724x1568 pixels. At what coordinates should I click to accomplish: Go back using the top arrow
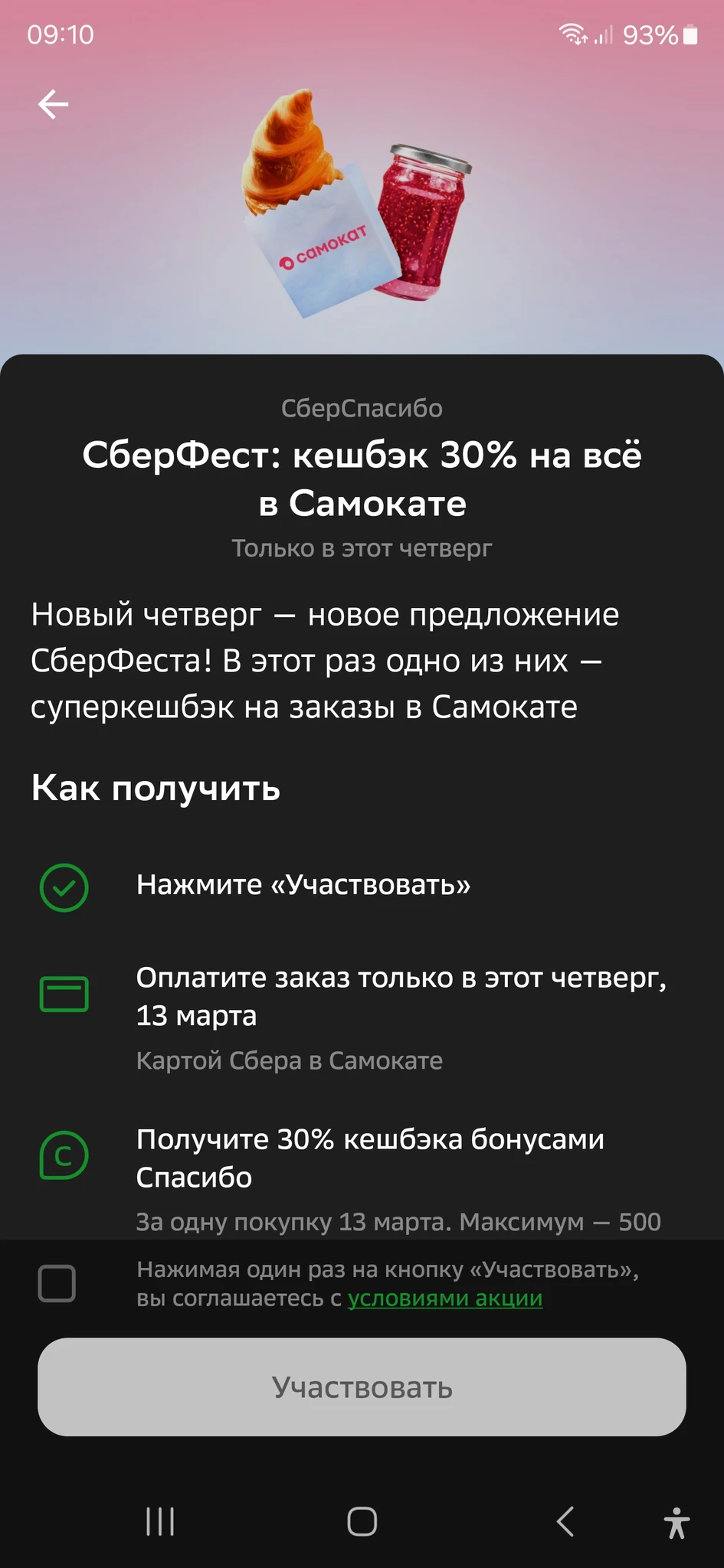(x=53, y=104)
